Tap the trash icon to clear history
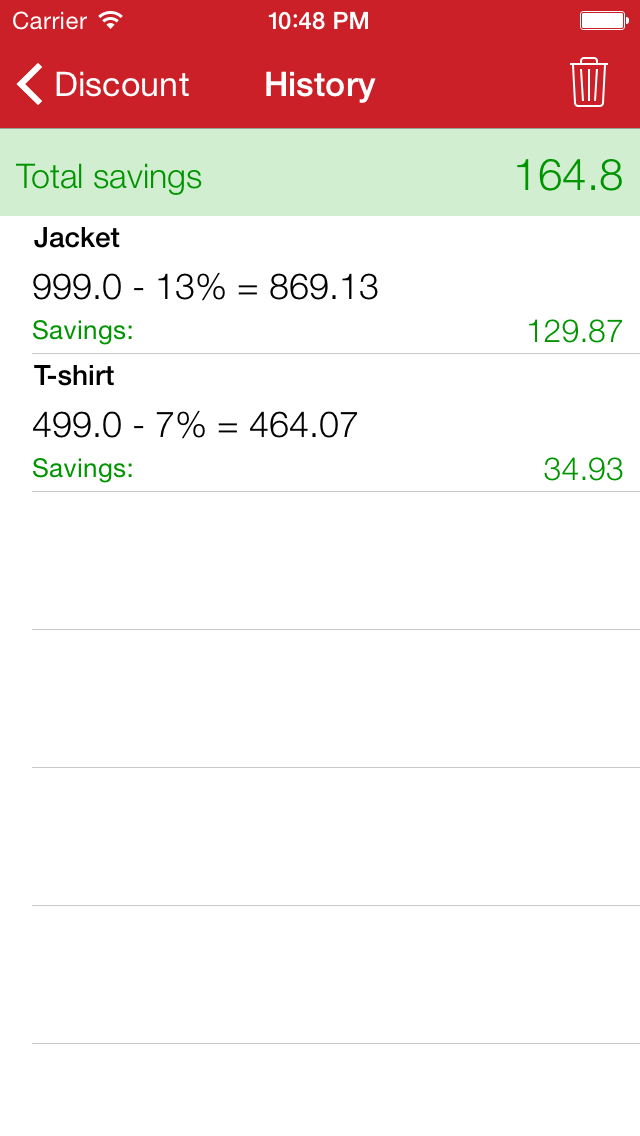 pyautogui.click(x=588, y=83)
